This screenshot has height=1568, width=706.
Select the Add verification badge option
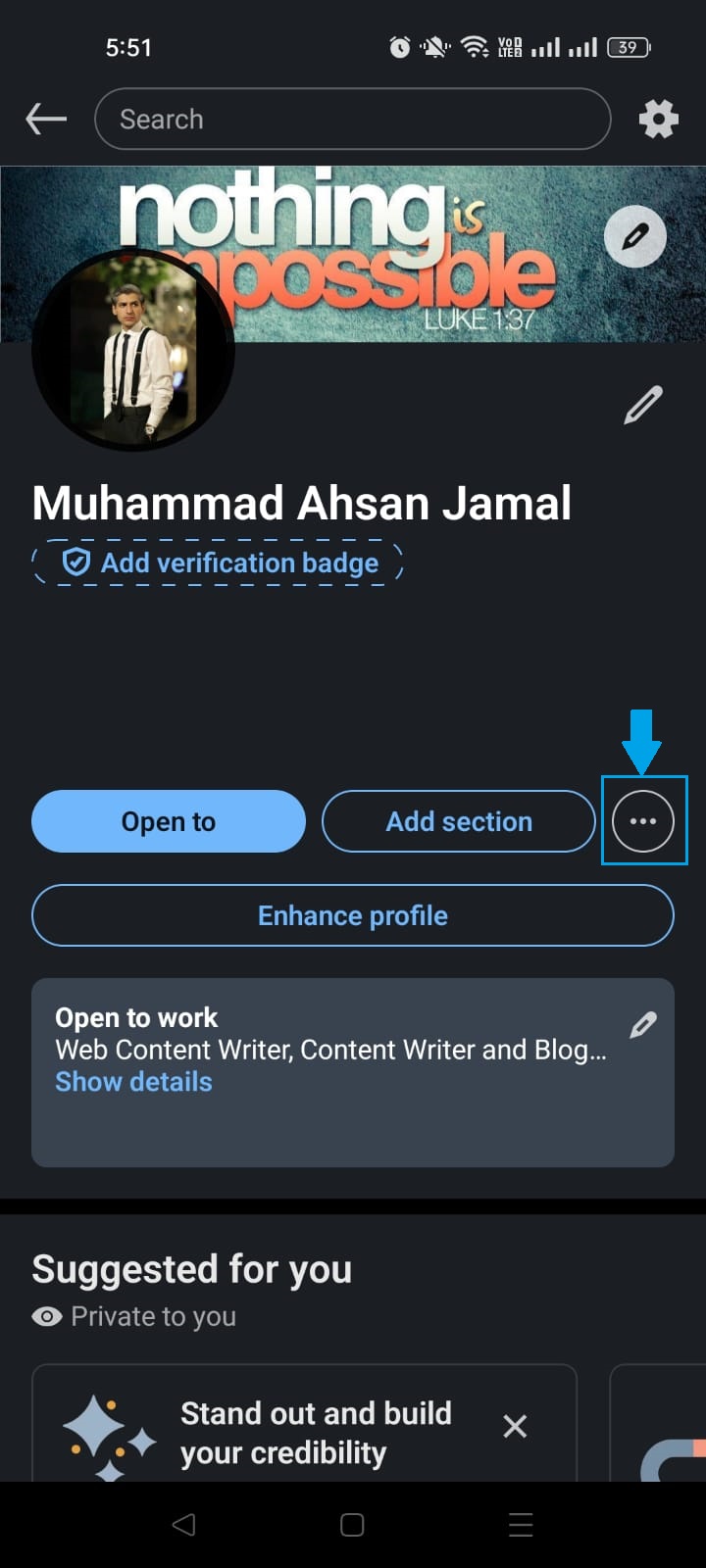(x=216, y=563)
